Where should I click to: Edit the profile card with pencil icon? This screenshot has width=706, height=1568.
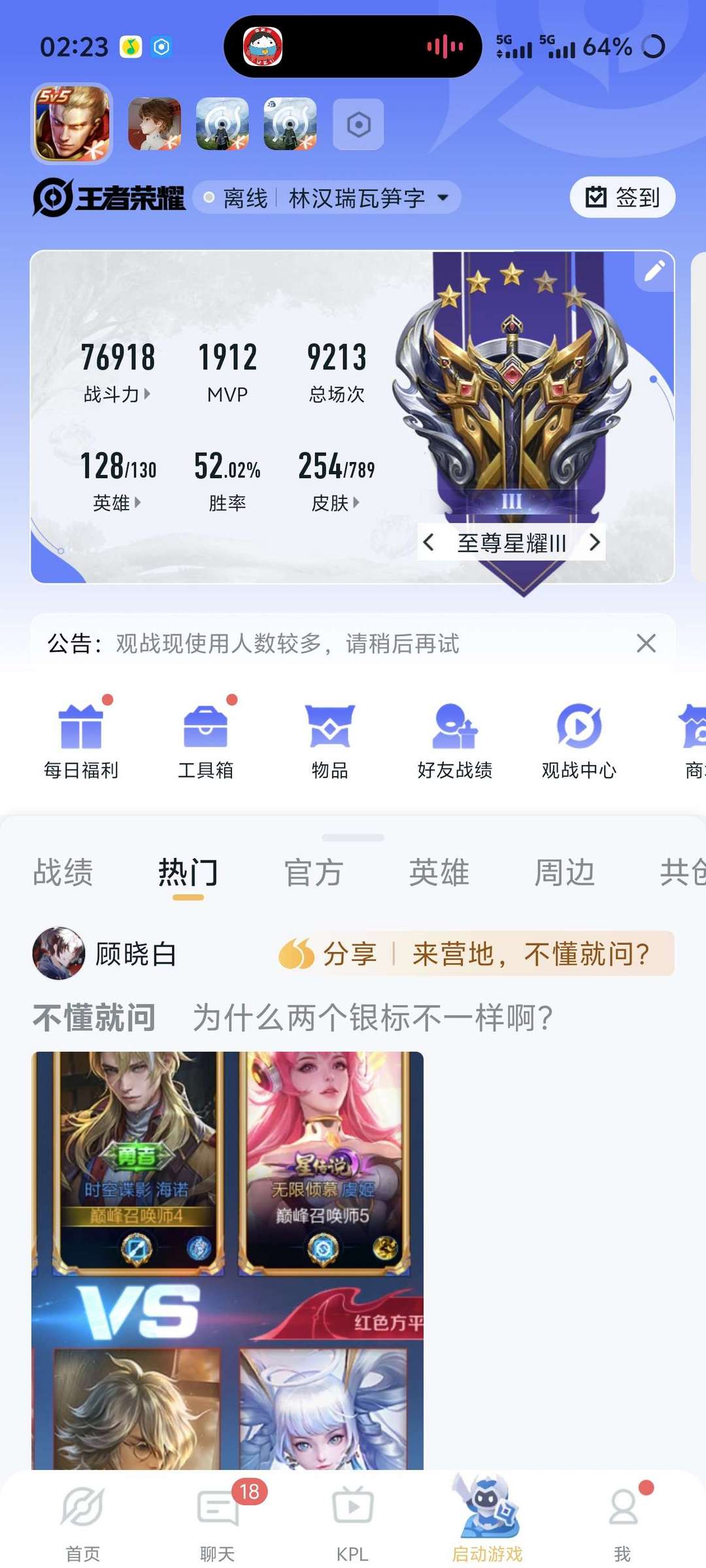coord(654,270)
